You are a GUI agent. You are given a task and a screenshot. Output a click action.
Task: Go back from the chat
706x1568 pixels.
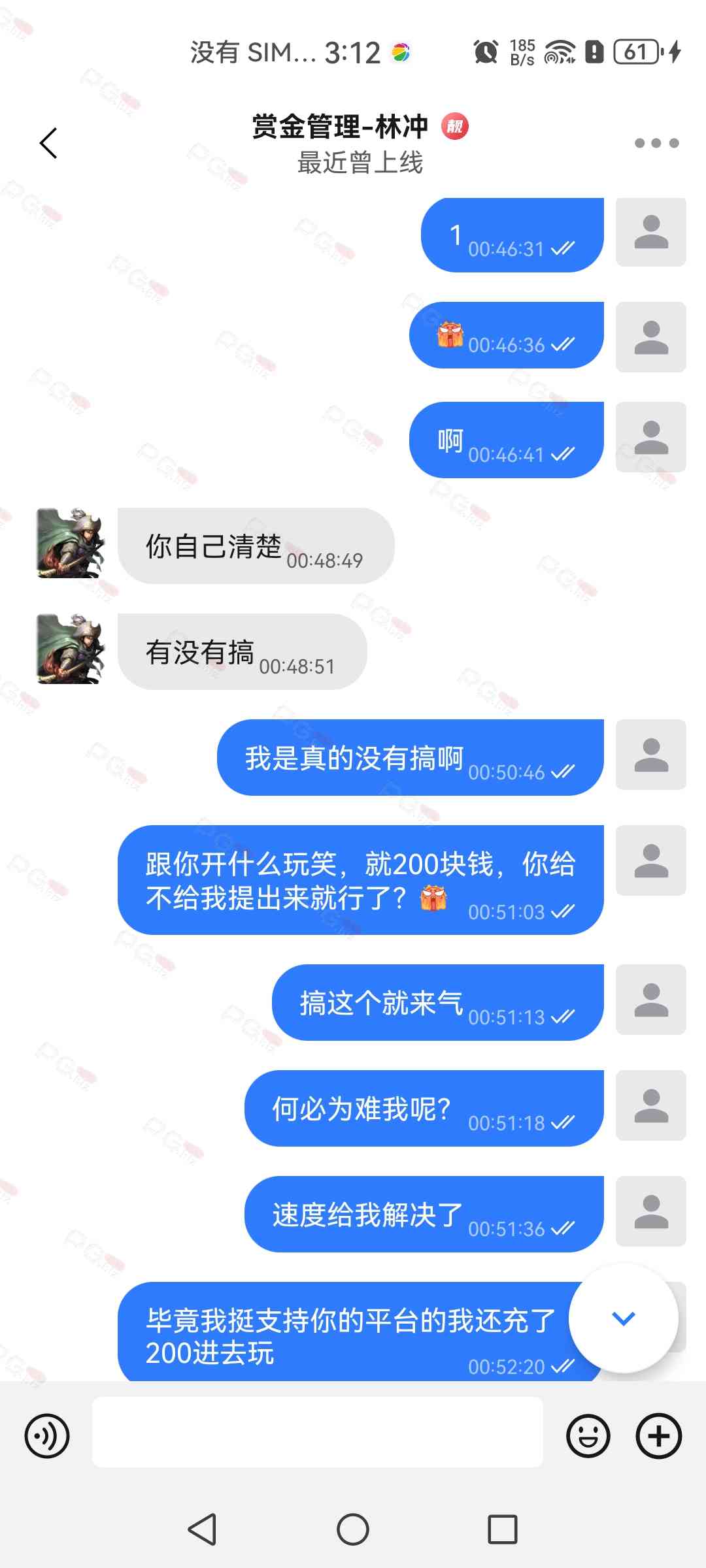click(x=48, y=143)
